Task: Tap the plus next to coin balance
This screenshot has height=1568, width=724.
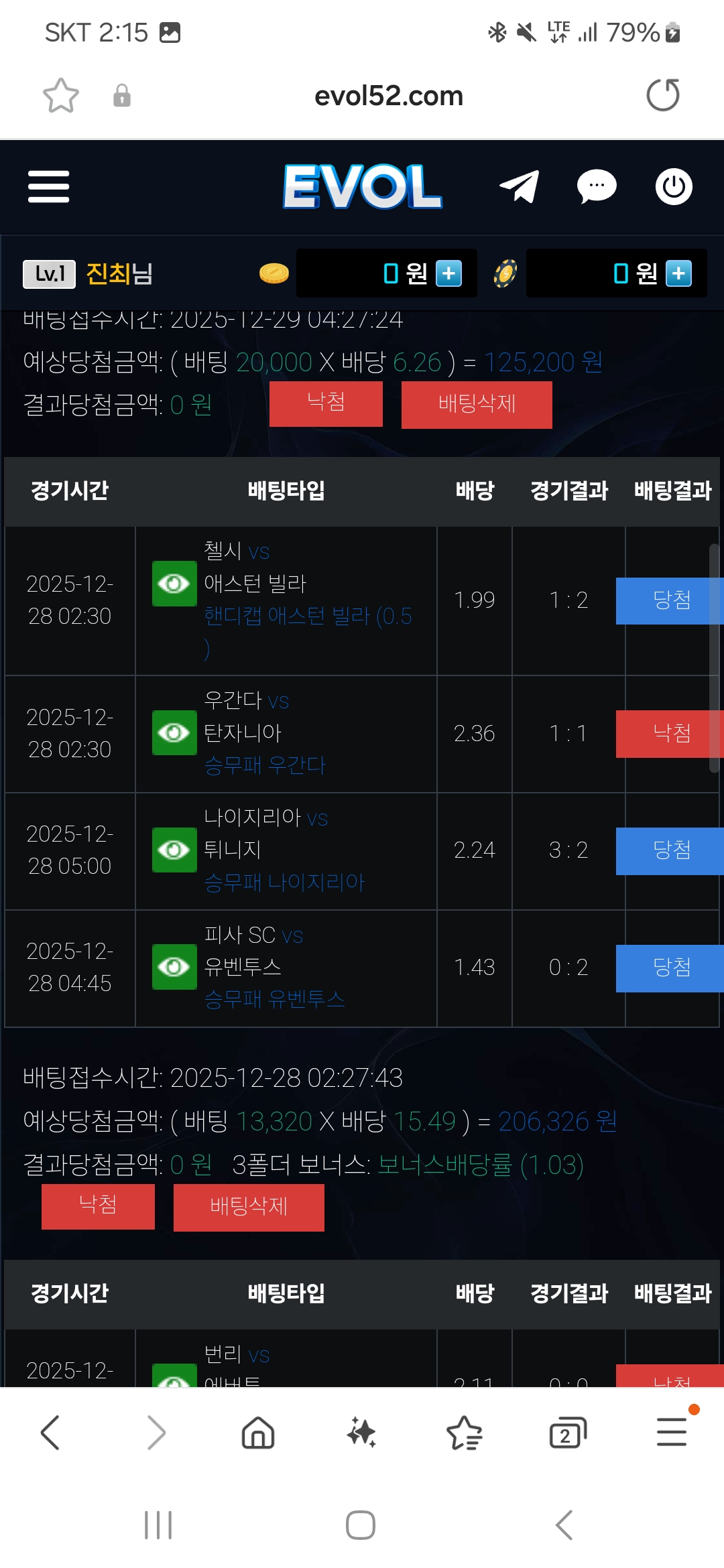Action: [448, 273]
